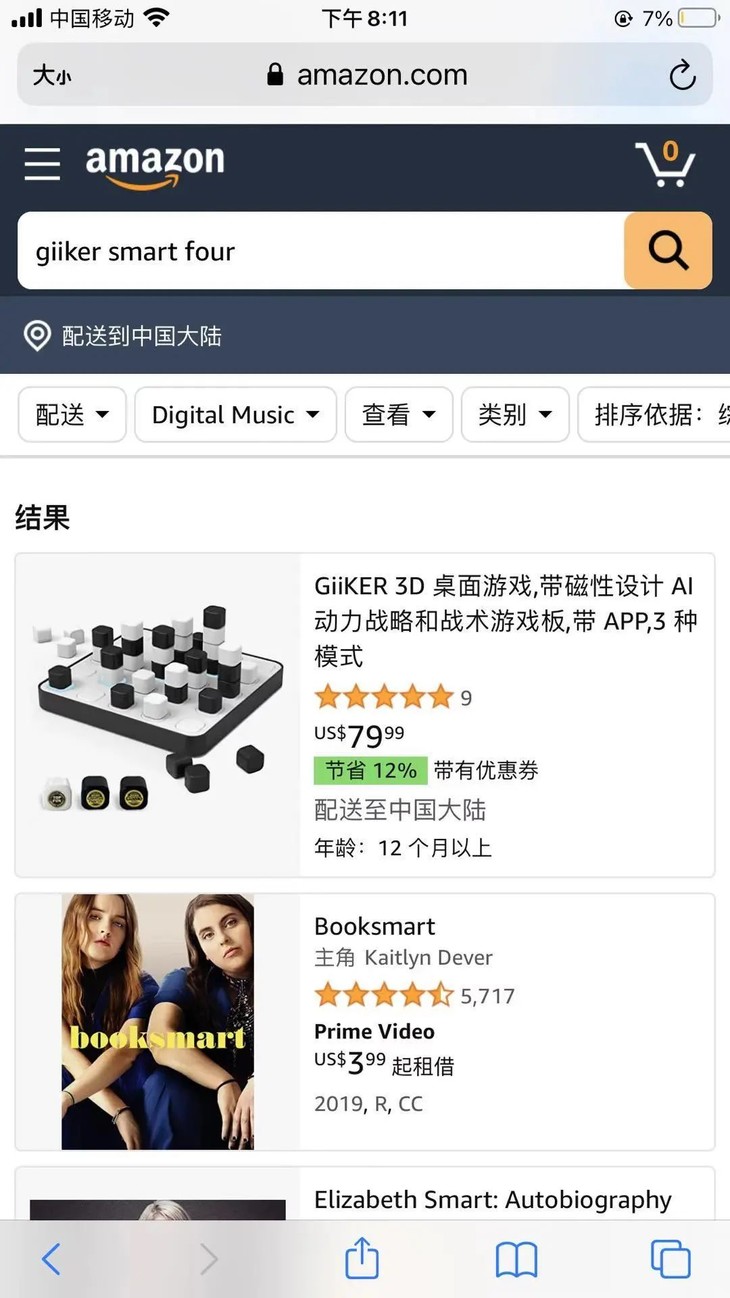Reload the amazon.com page
The width and height of the screenshot is (730, 1298).
pos(682,75)
